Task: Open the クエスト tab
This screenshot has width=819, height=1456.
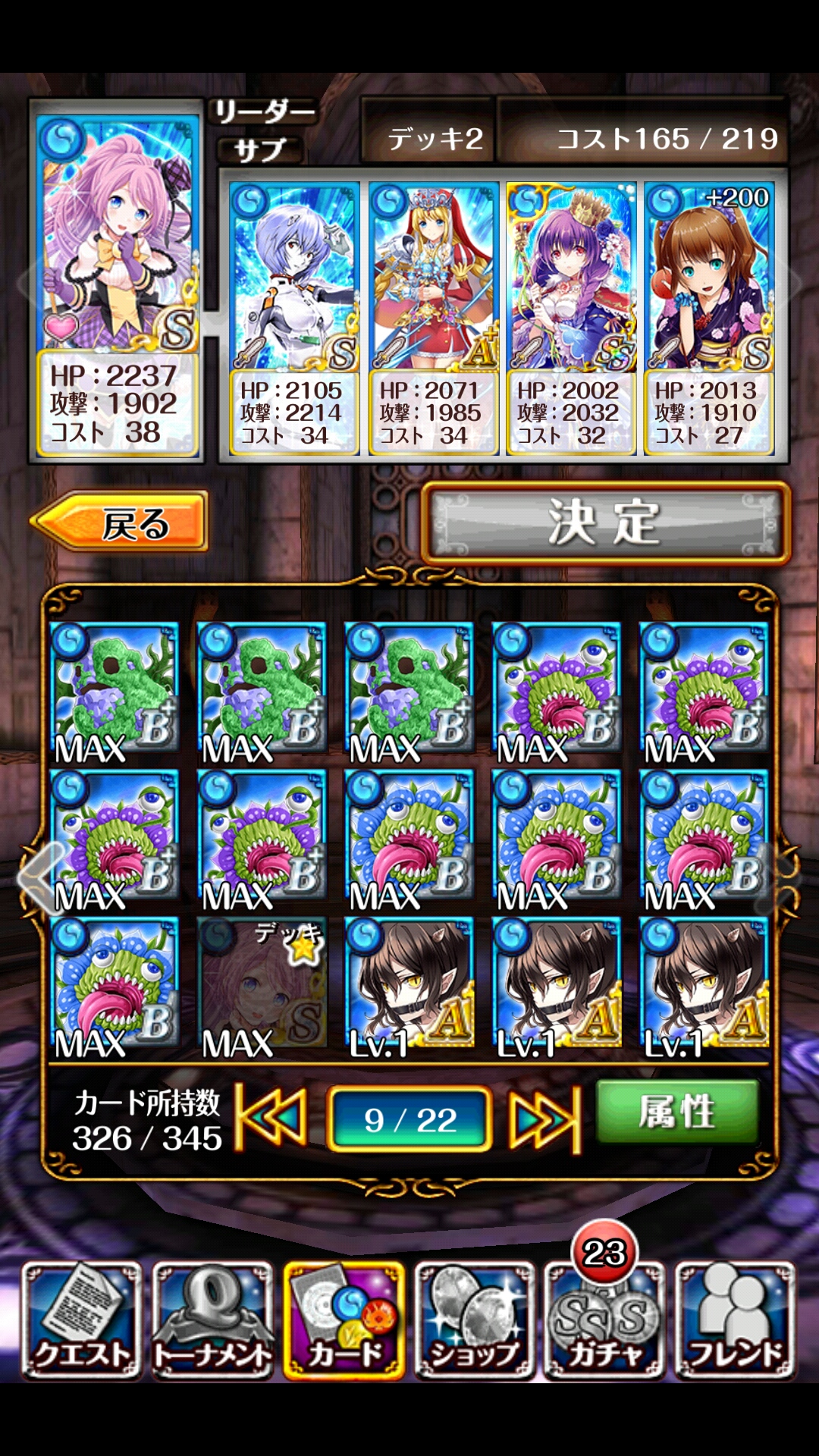Action: point(82,1319)
